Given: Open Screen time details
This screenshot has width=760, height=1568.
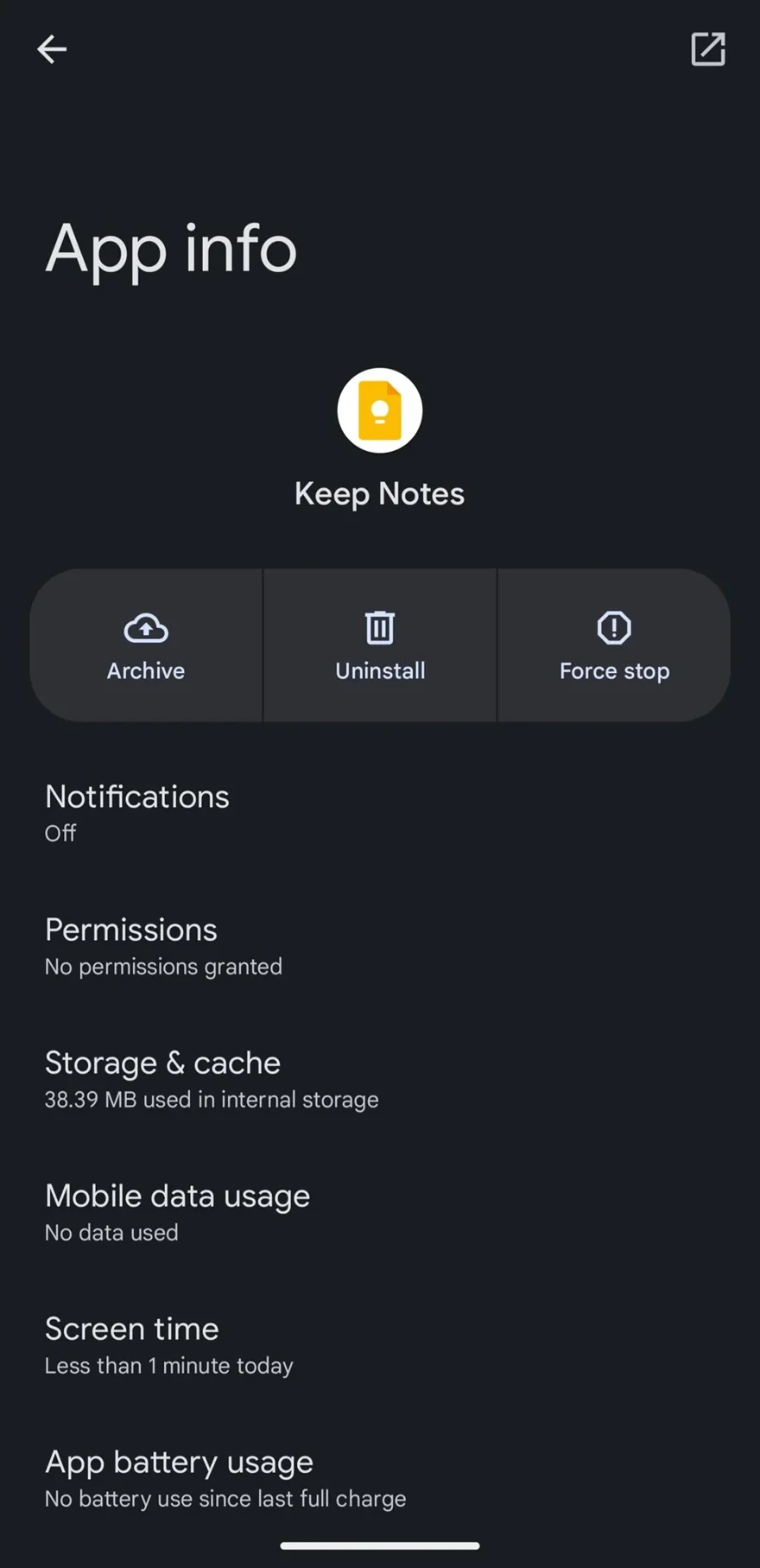Looking at the screenshot, I should click(x=169, y=1344).
